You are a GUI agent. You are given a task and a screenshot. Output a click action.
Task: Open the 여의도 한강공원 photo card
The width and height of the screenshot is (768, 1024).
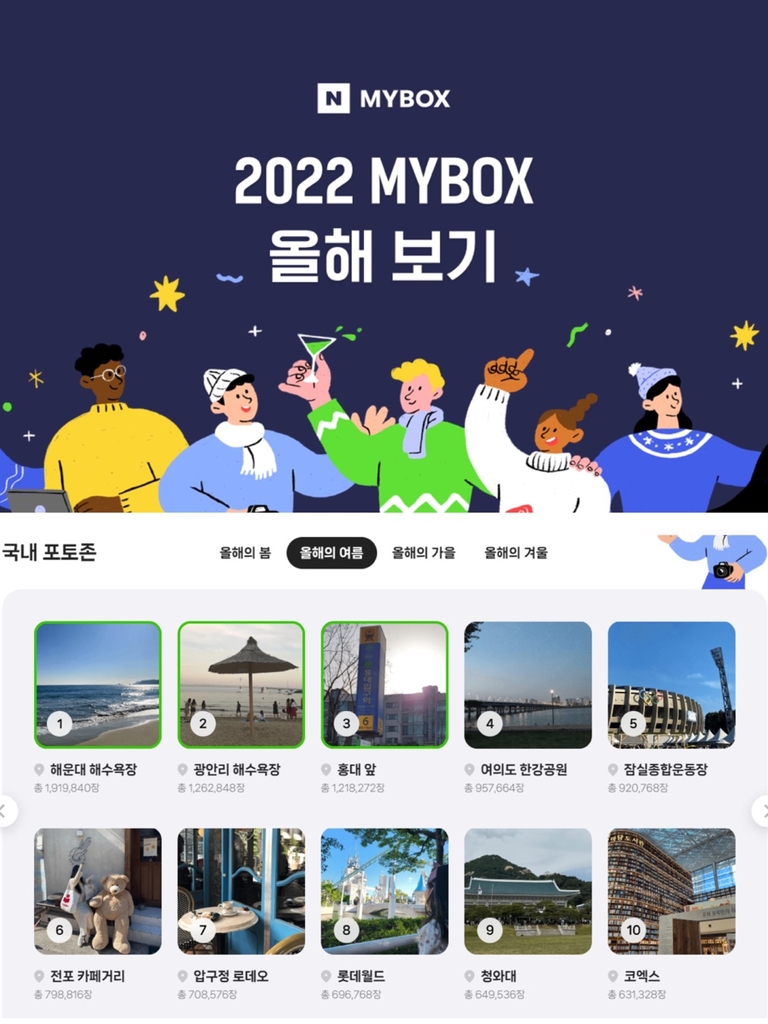tap(528, 685)
